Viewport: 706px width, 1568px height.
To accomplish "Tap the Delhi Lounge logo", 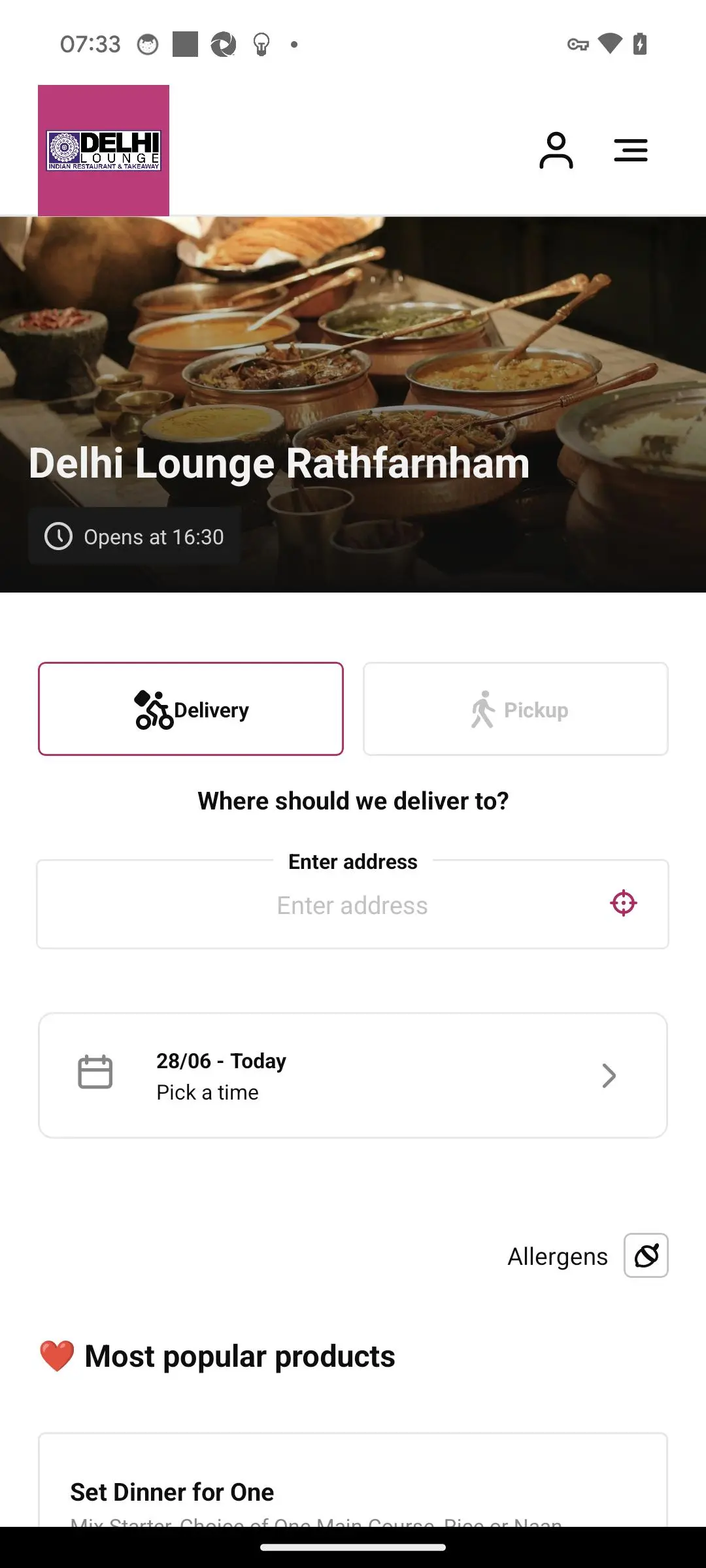I will (103, 150).
